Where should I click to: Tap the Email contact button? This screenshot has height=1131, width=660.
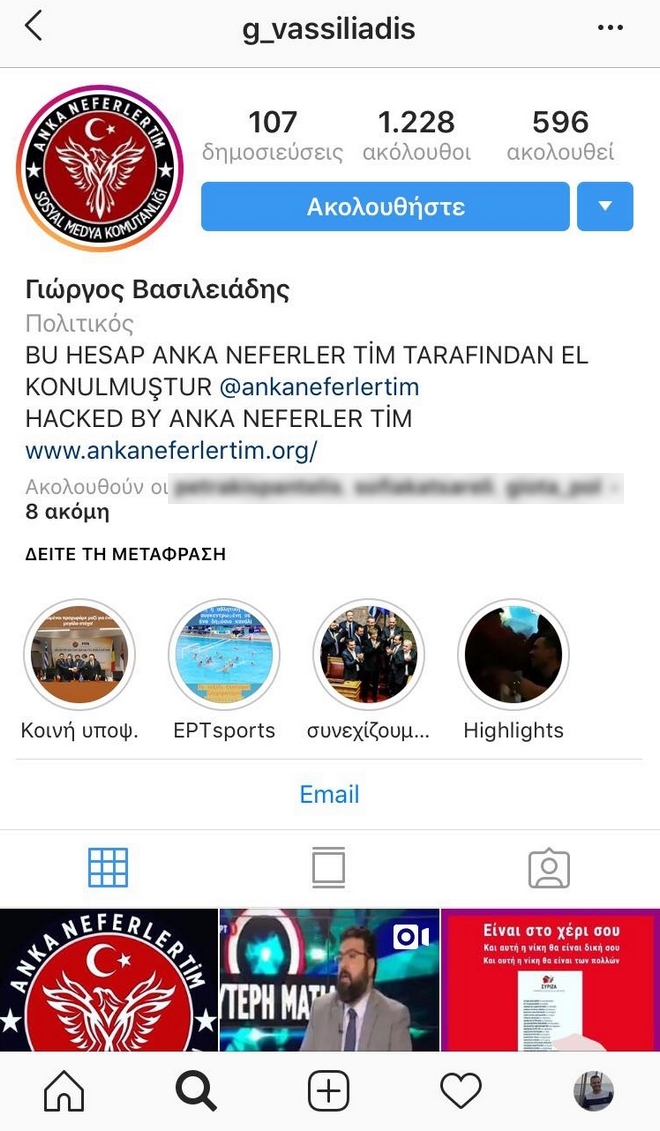point(329,794)
